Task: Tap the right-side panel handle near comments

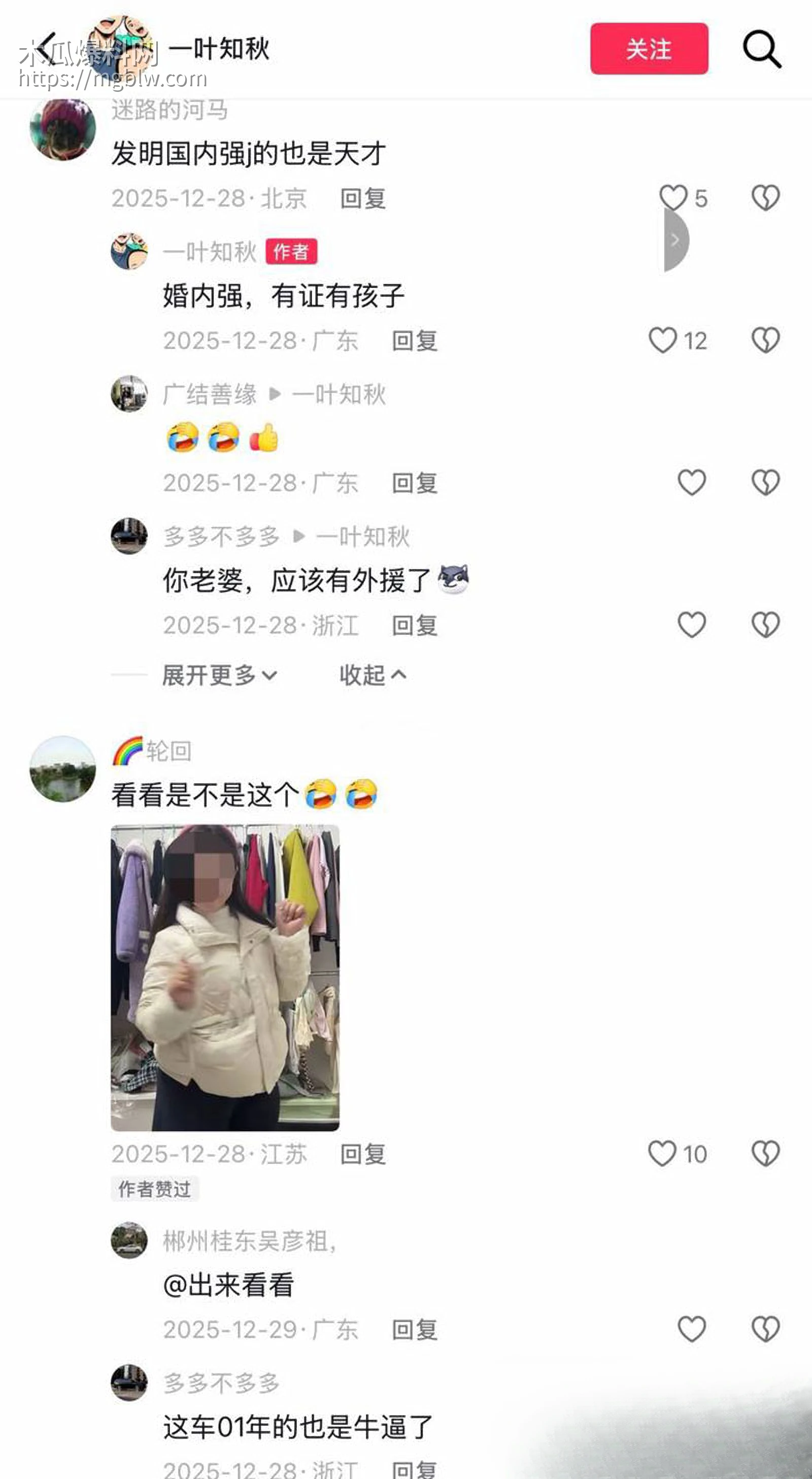Action: point(674,241)
